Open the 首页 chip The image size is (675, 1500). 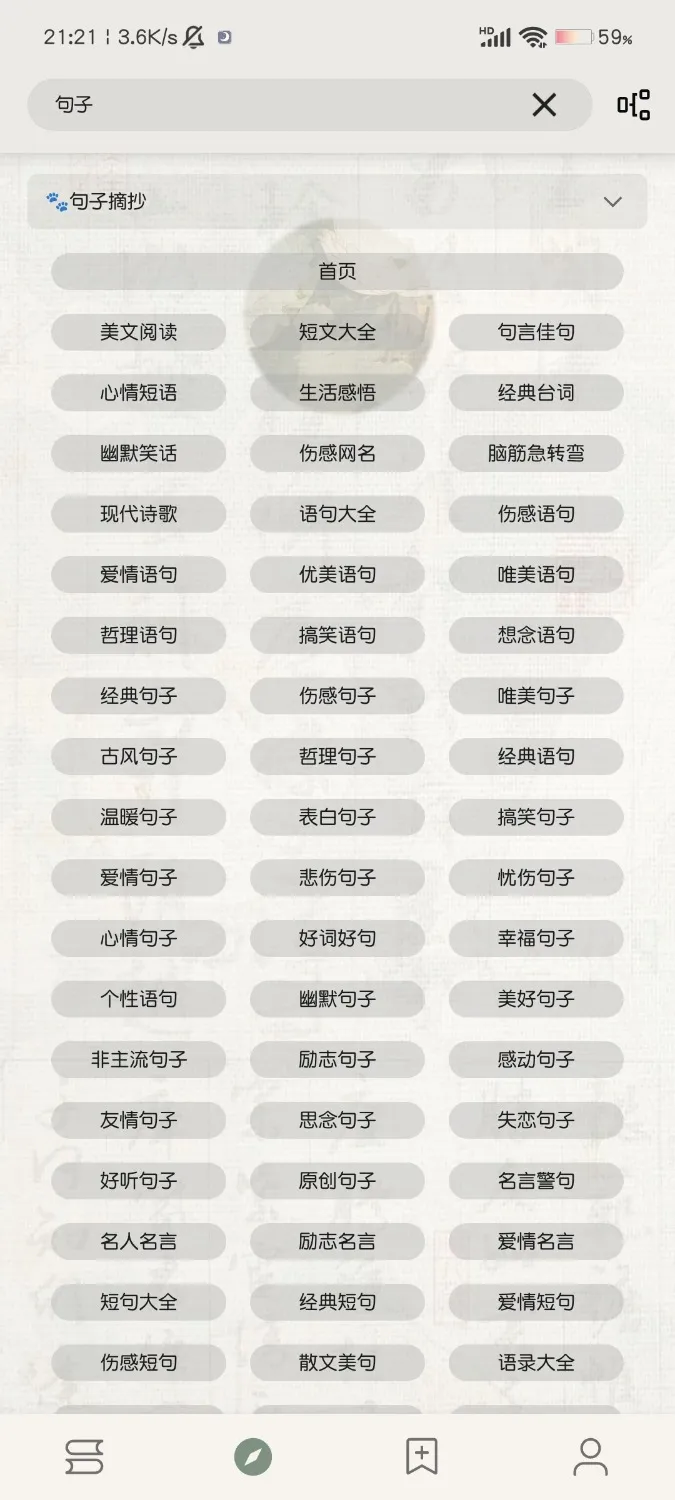(337, 272)
